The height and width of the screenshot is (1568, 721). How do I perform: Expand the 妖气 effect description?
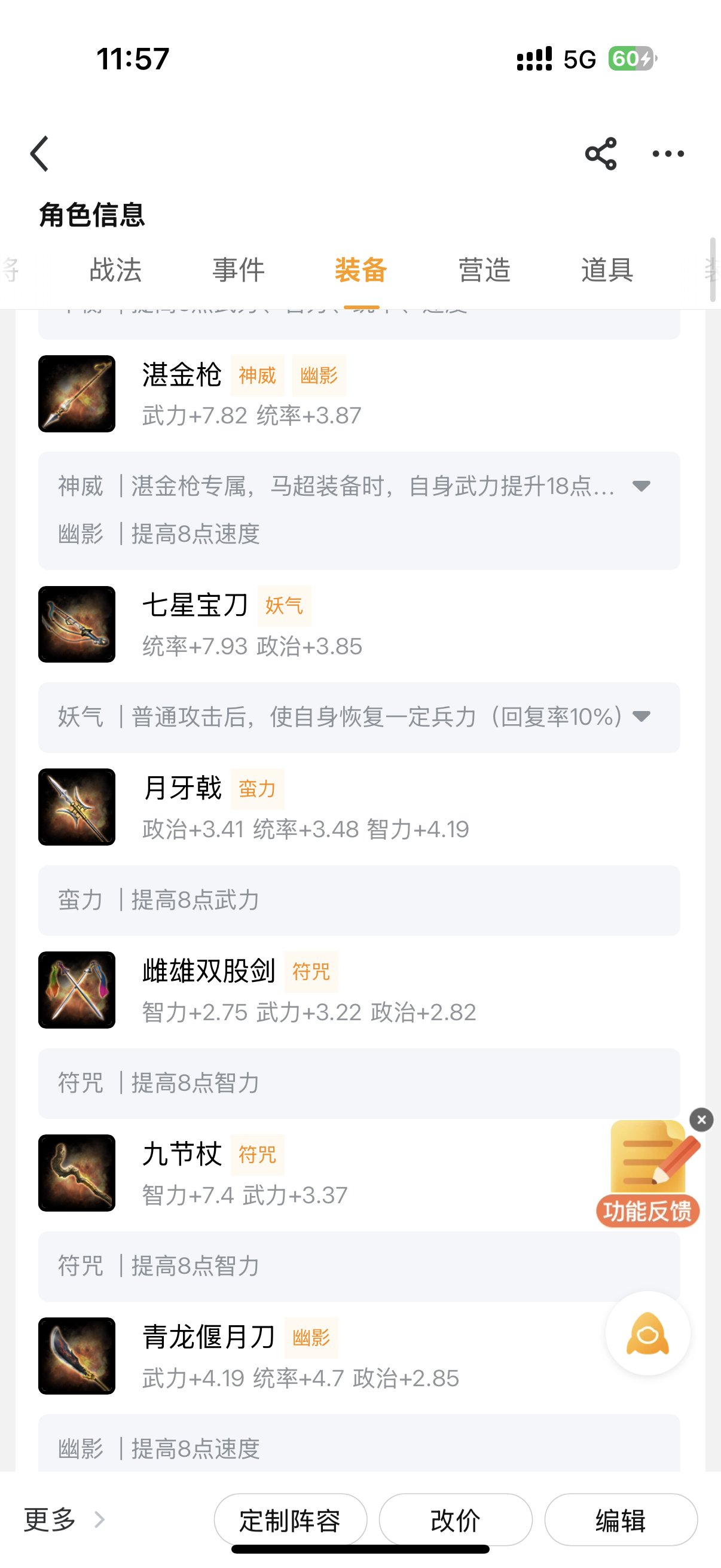coord(641,716)
